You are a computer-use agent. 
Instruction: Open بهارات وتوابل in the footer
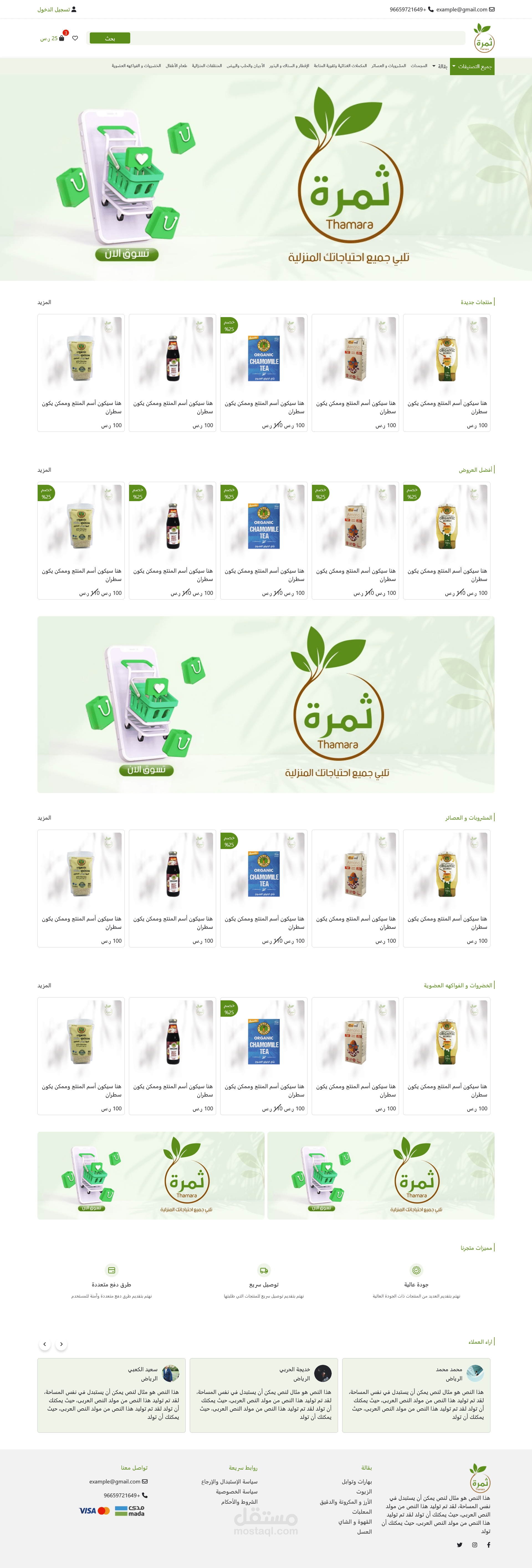click(x=357, y=1482)
